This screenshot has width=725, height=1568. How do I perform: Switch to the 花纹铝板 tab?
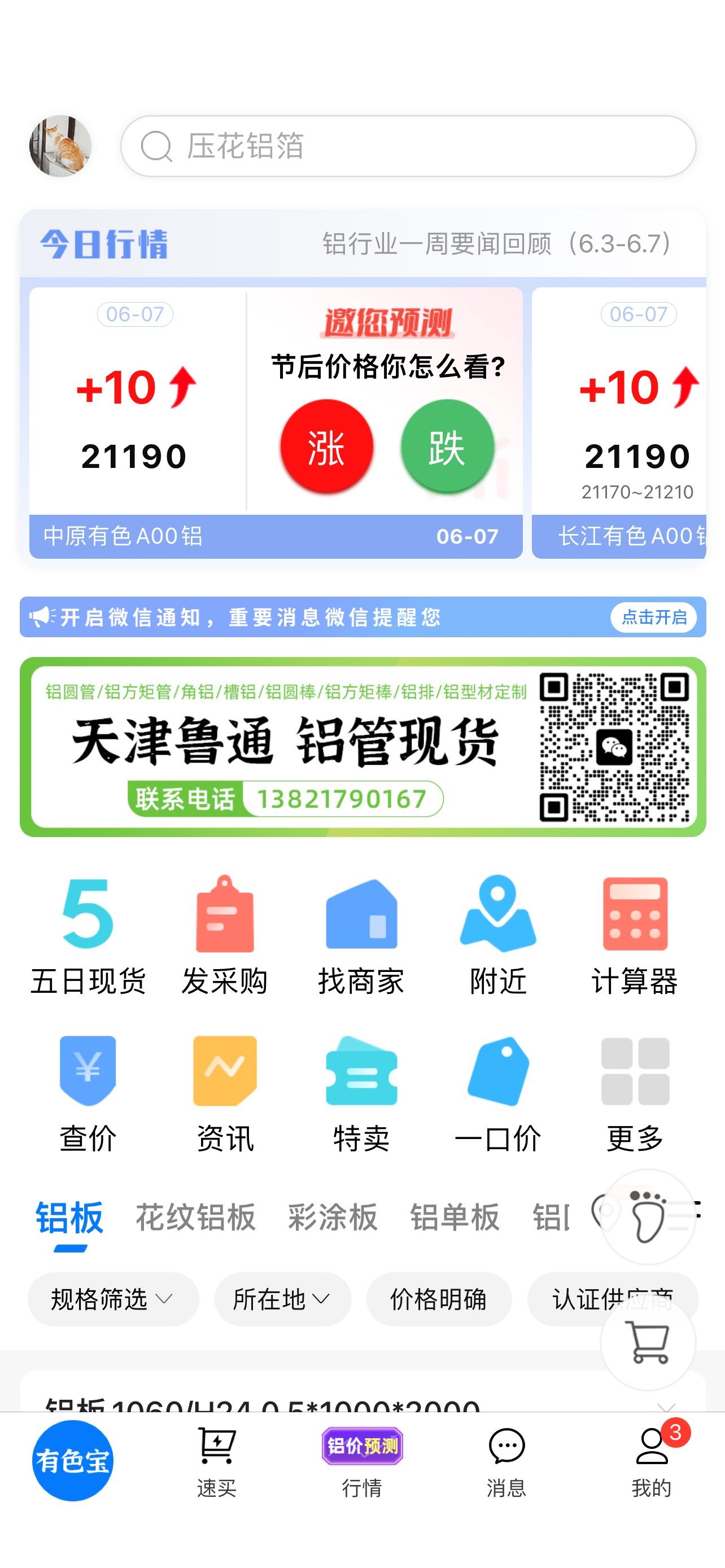pos(195,1217)
